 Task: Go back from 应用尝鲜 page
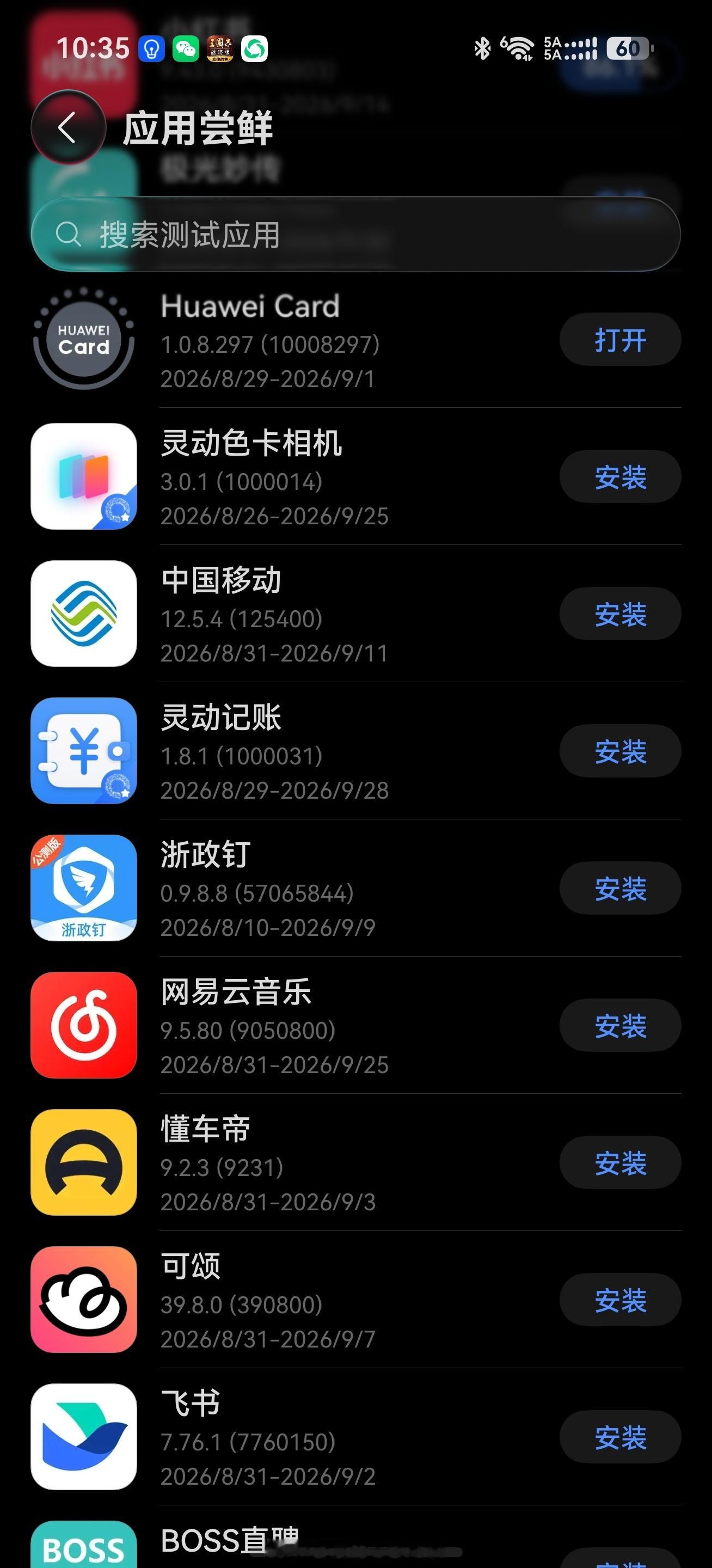(x=68, y=128)
